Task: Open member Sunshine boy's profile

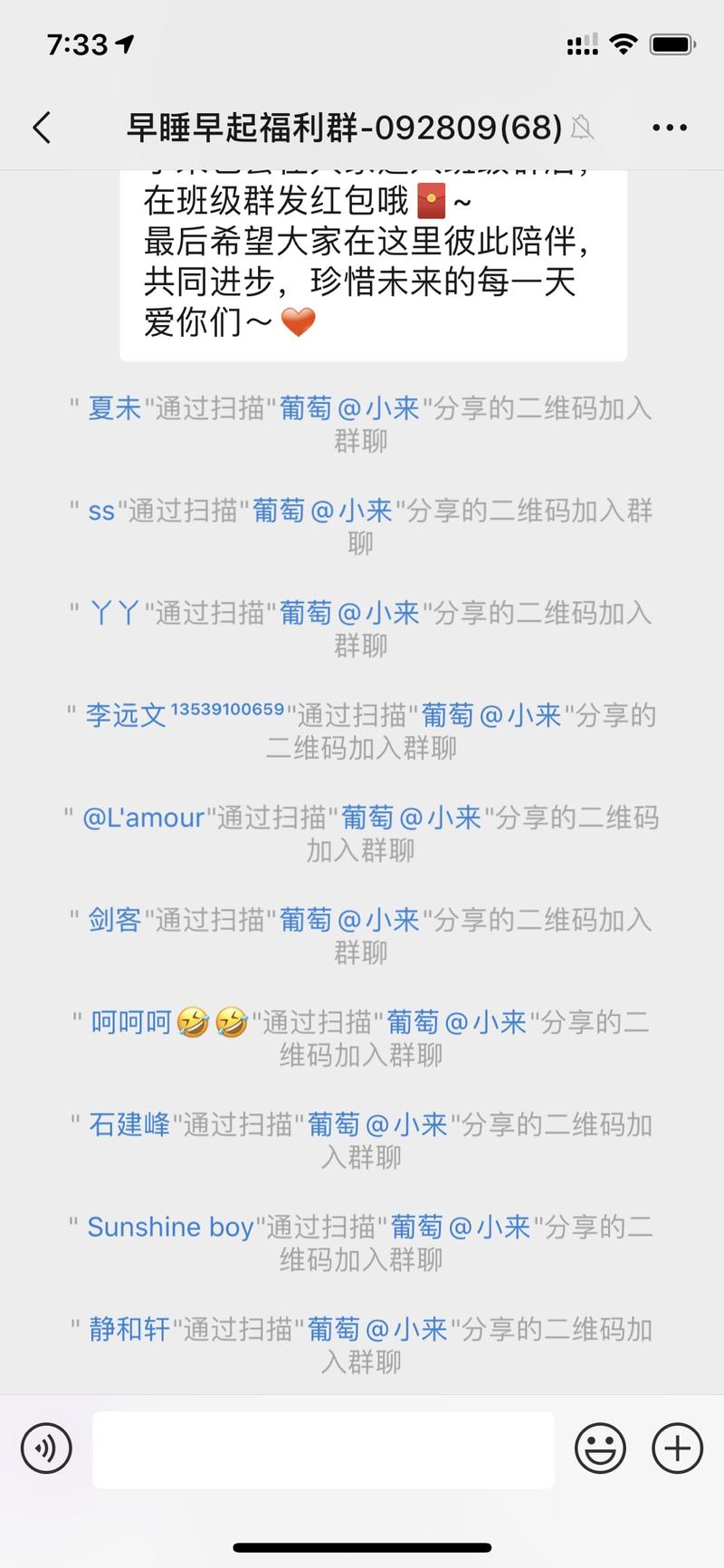Action: [x=170, y=1227]
